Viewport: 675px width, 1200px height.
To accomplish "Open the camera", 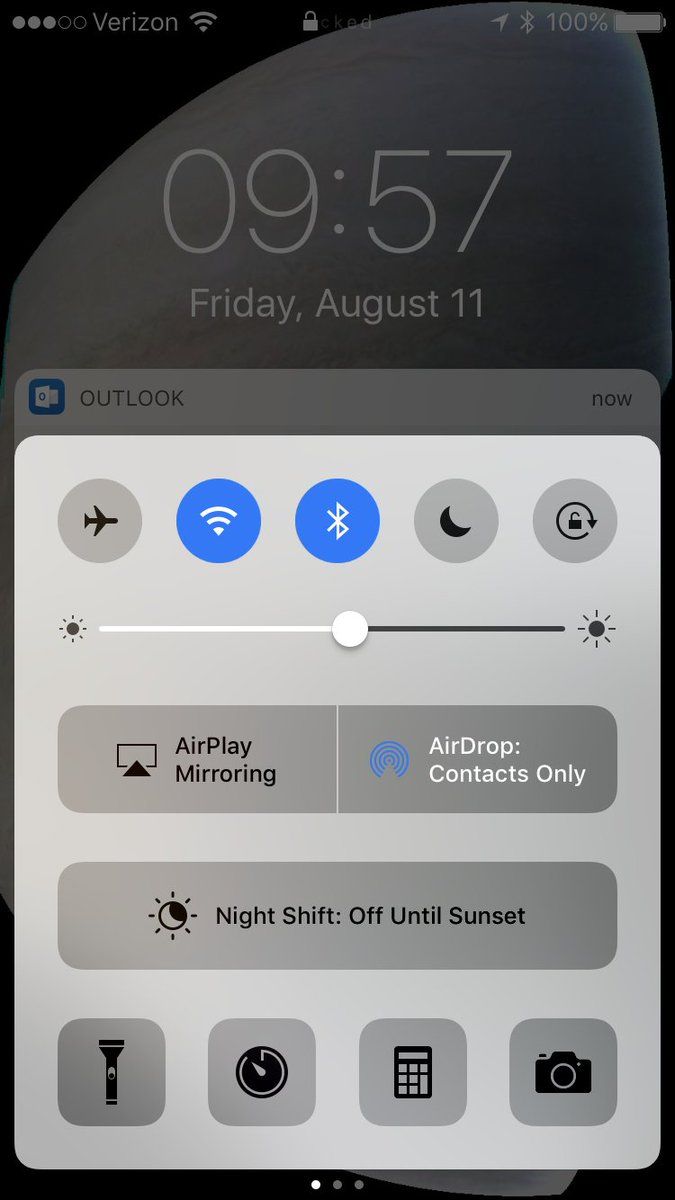I will pyautogui.click(x=563, y=1072).
